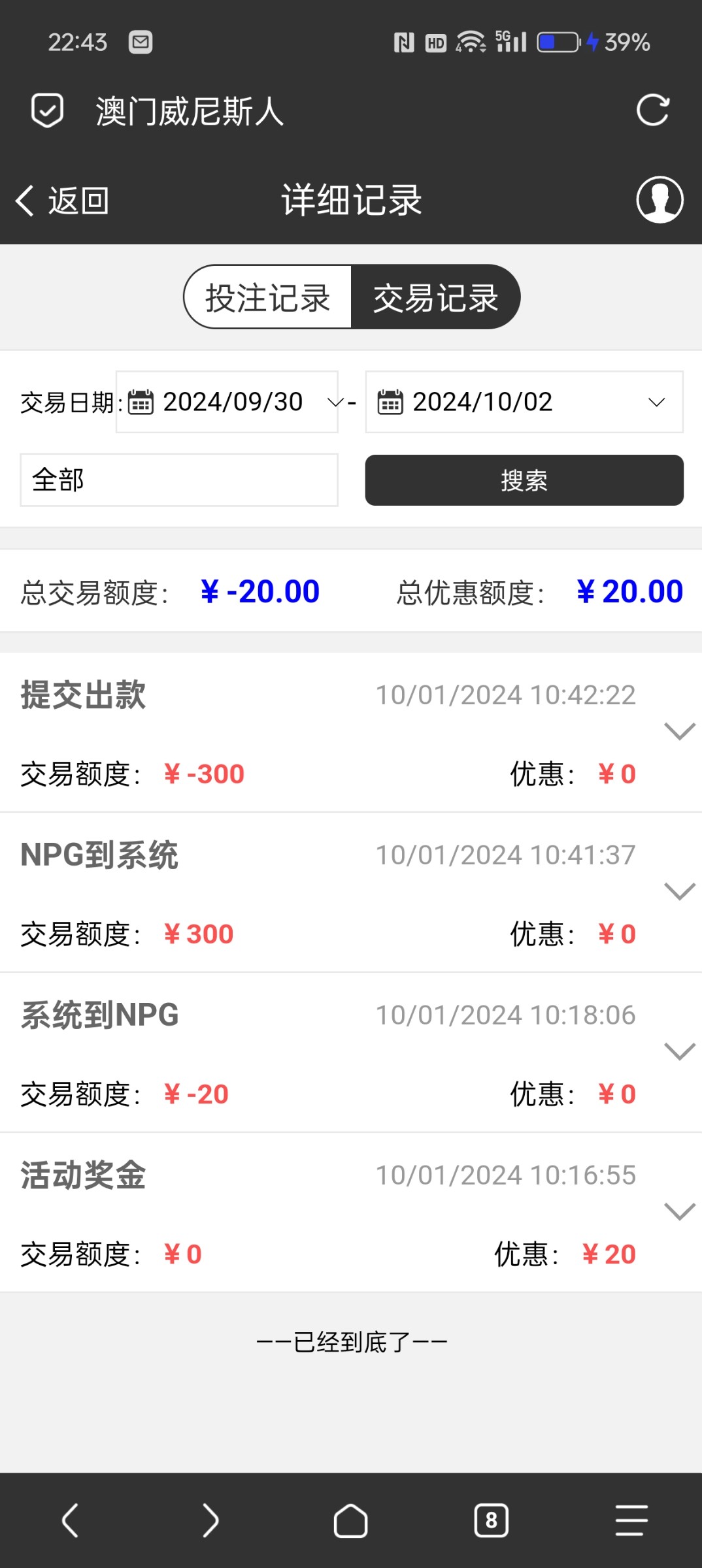Tap the 搜索 button
The width and height of the screenshot is (702, 1568).
(524, 480)
